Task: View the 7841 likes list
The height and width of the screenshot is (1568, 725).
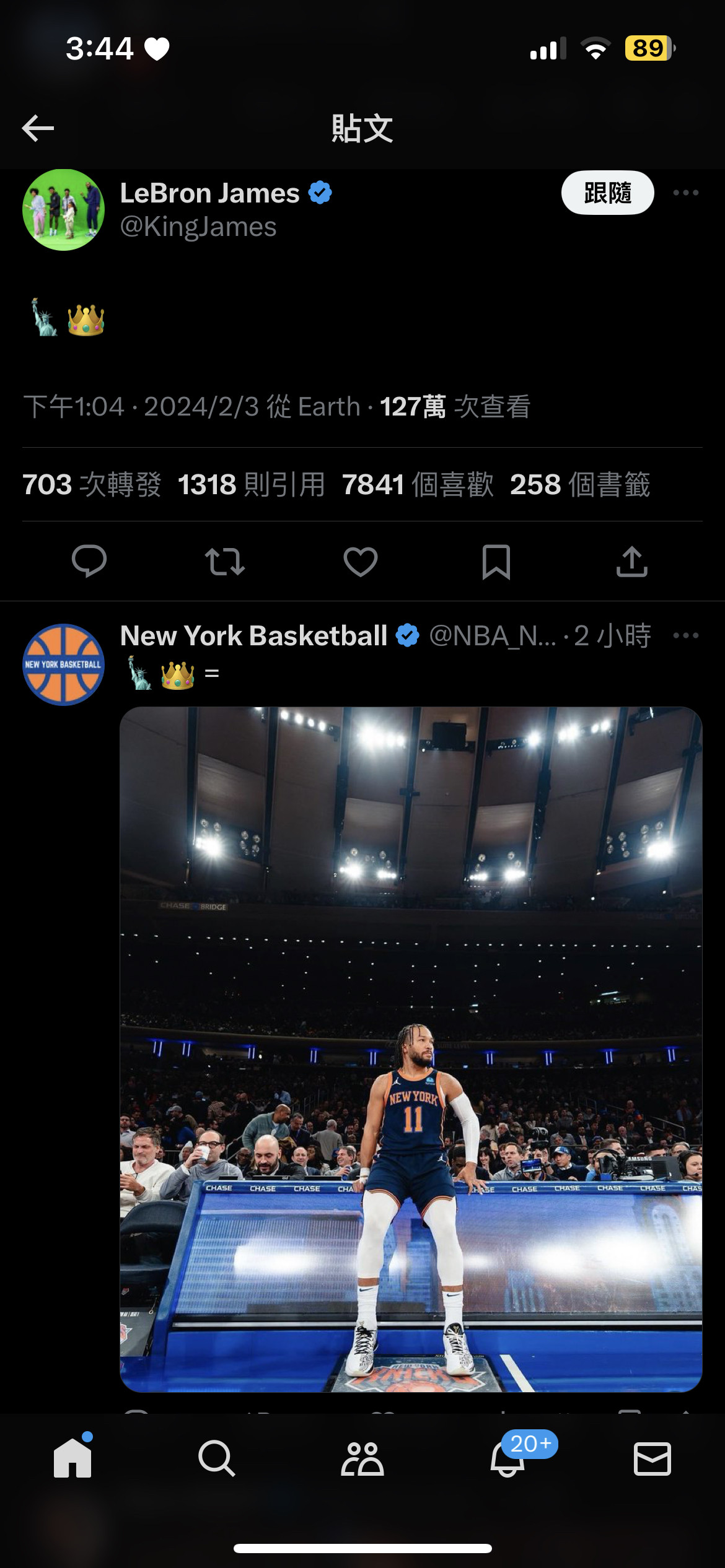Action: click(418, 484)
